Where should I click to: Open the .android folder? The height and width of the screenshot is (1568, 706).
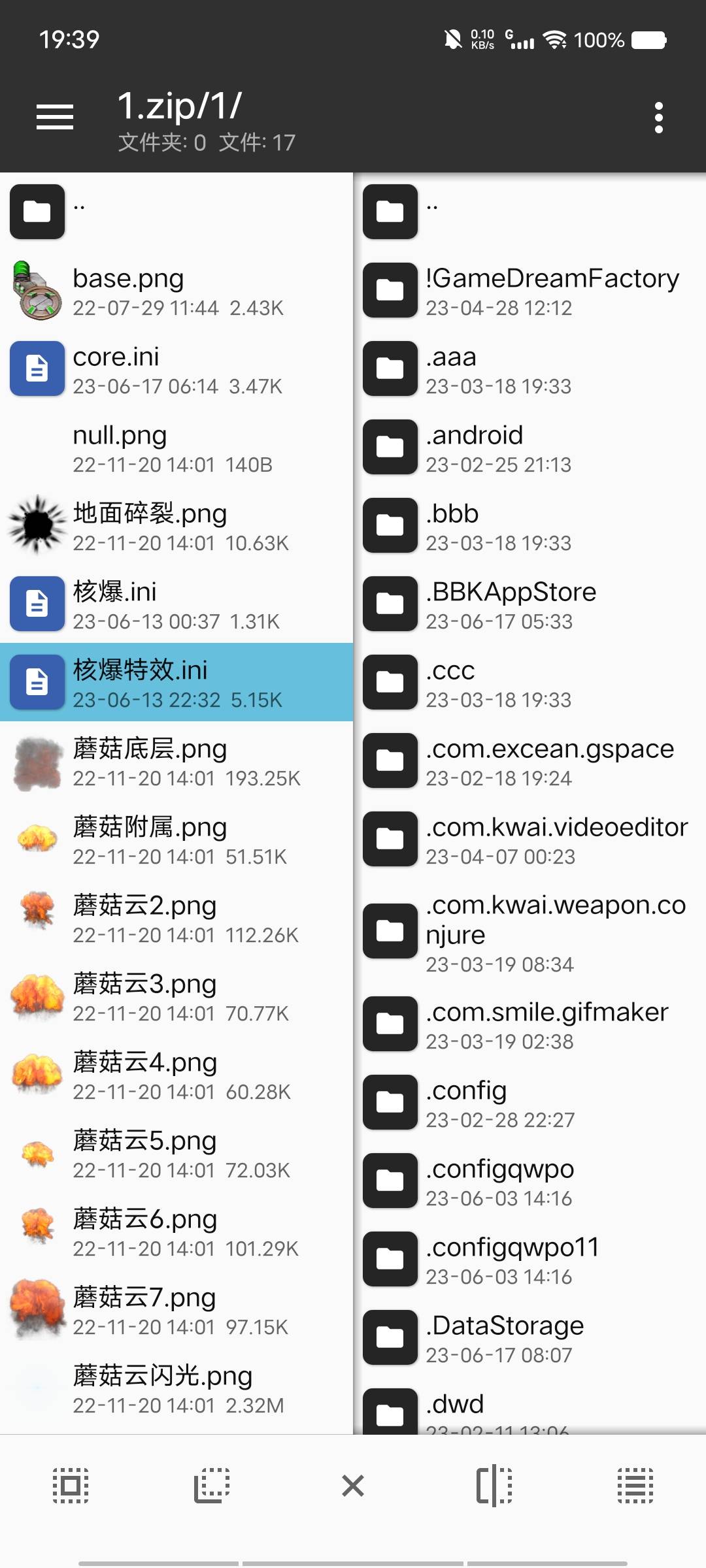[529, 447]
